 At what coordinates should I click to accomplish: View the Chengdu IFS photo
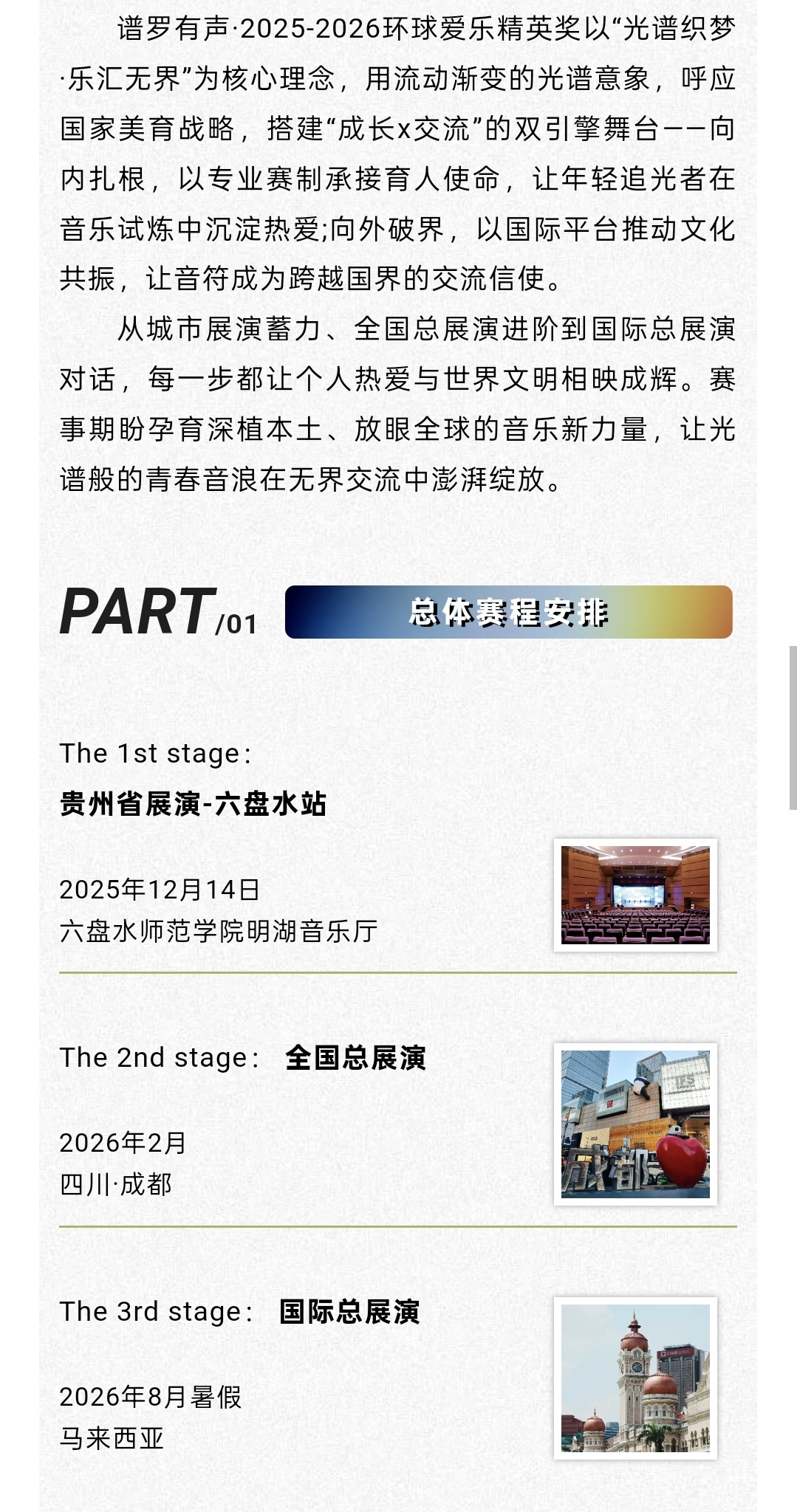pyautogui.click(x=635, y=1124)
